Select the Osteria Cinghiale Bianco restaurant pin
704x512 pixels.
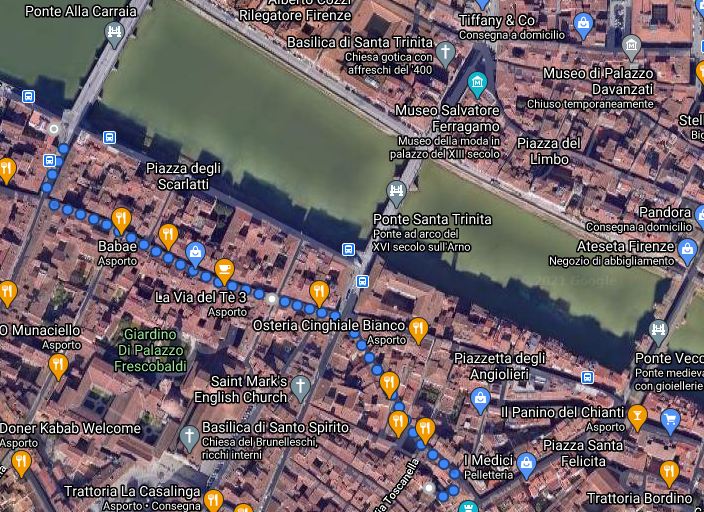pyautogui.click(x=419, y=329)
